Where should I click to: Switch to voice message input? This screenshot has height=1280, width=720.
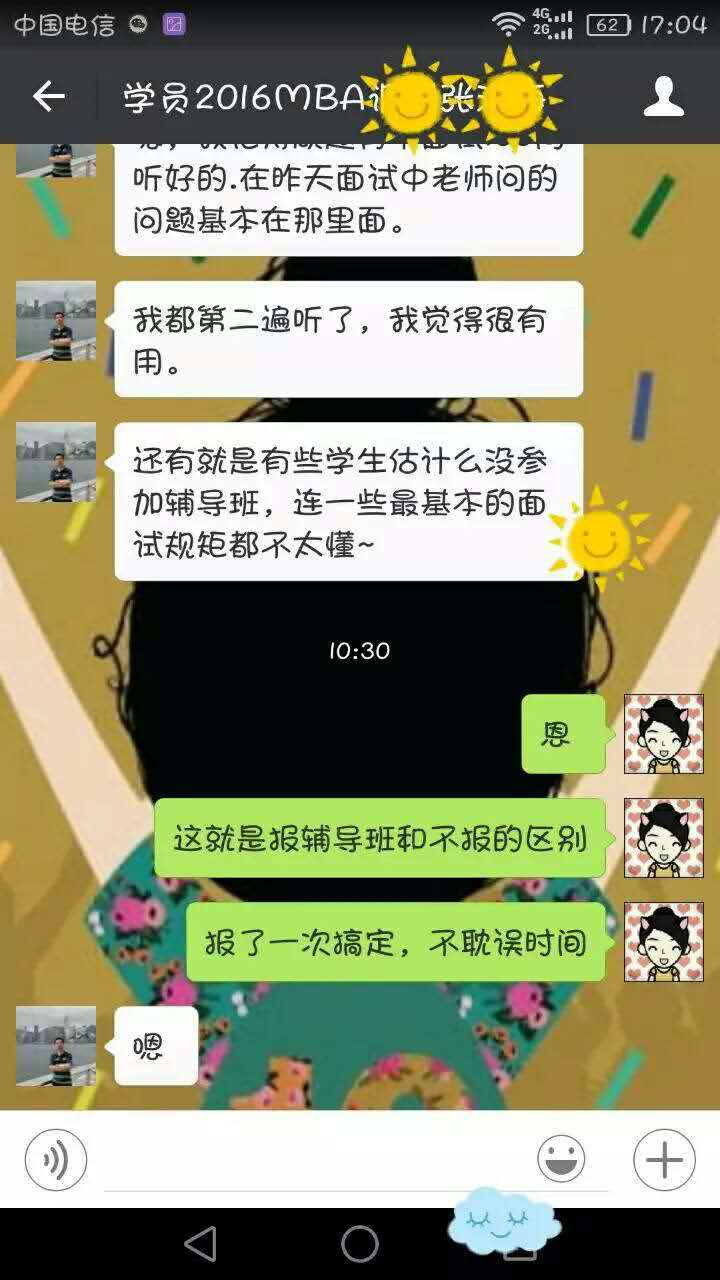click(x=56, y=1160)
